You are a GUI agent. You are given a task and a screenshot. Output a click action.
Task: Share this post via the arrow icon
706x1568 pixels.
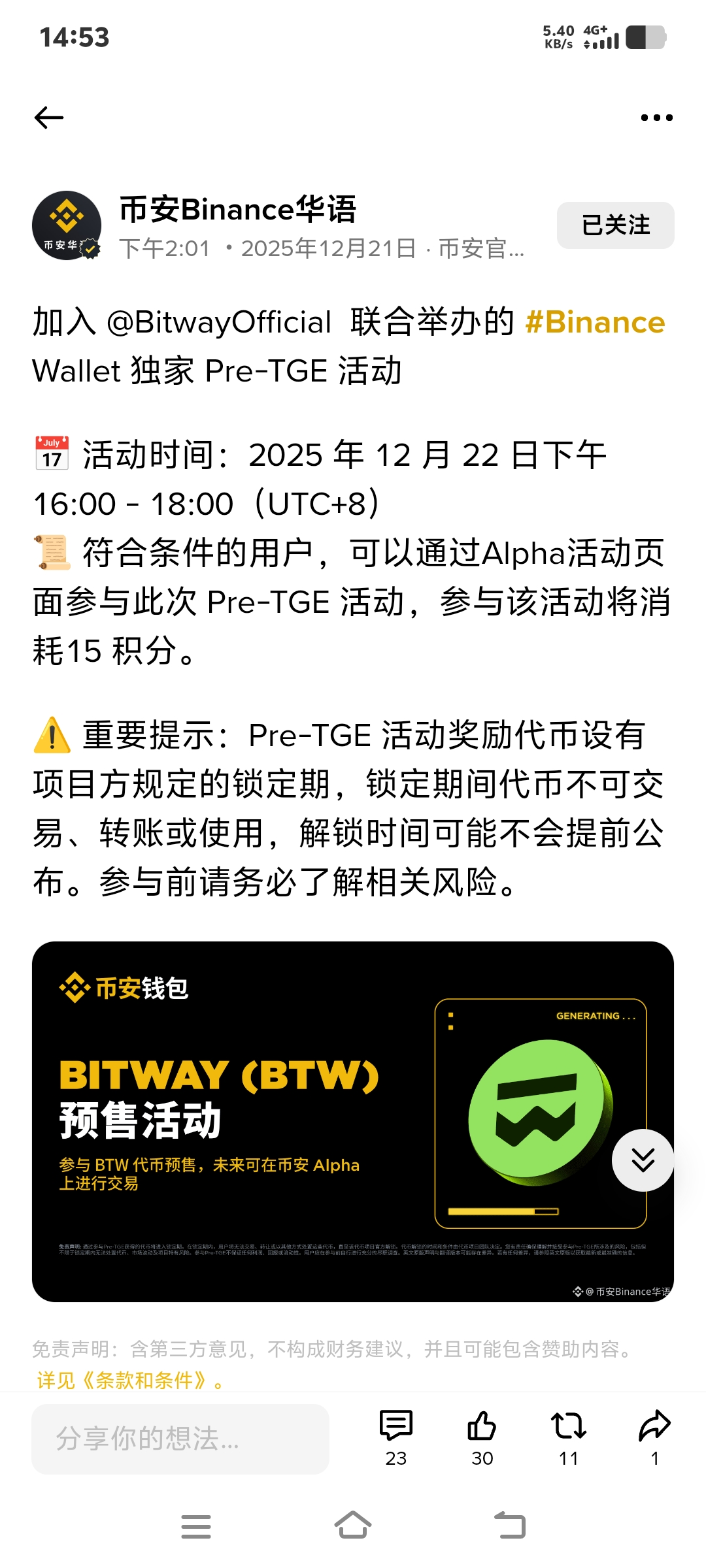pyautogui.click(x=654, y=1437)
